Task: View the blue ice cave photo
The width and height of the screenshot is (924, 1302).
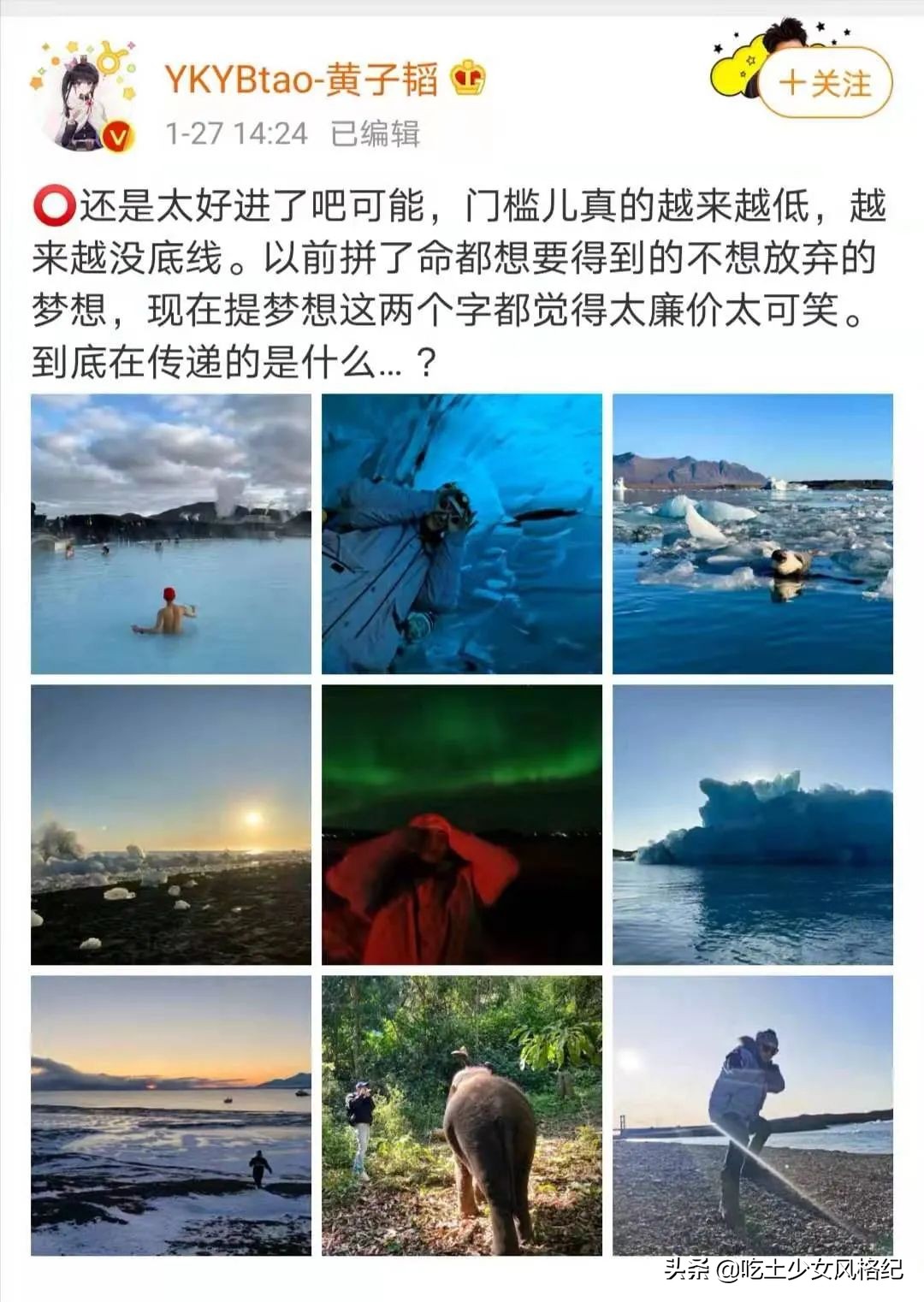Action: 459,530
